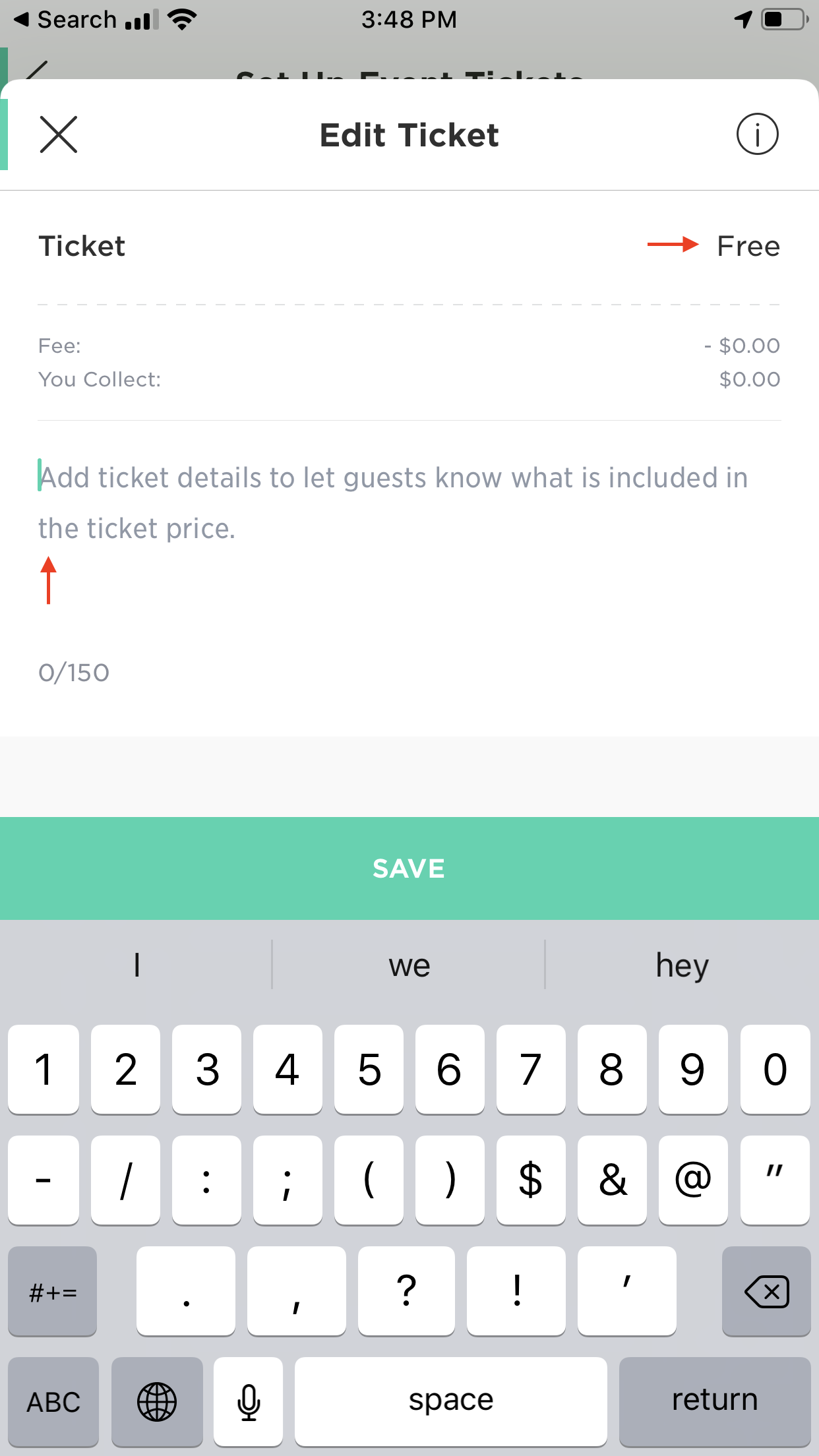
Task: Start dictation with the microphone key
Action: (249, 1402)
